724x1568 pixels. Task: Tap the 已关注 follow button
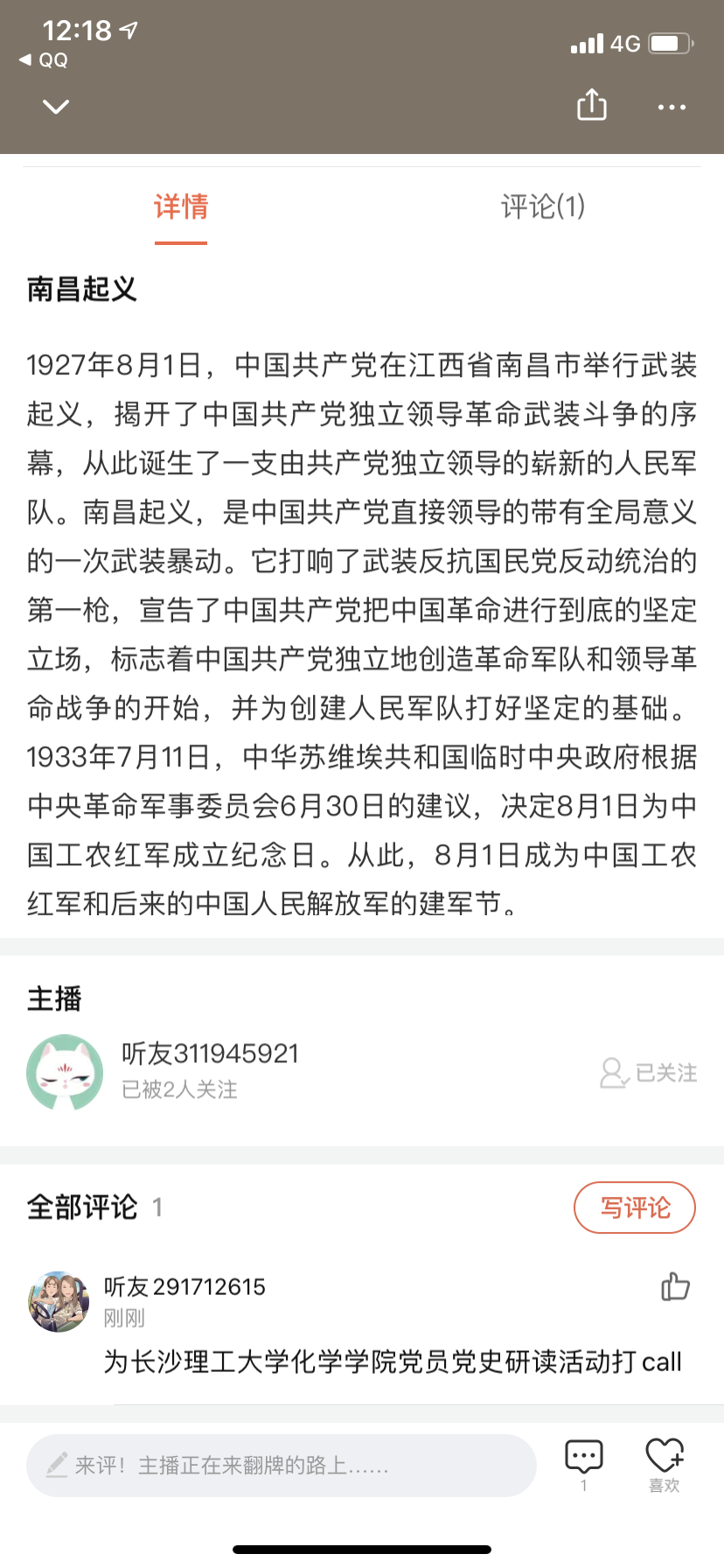click(649, 1073)
